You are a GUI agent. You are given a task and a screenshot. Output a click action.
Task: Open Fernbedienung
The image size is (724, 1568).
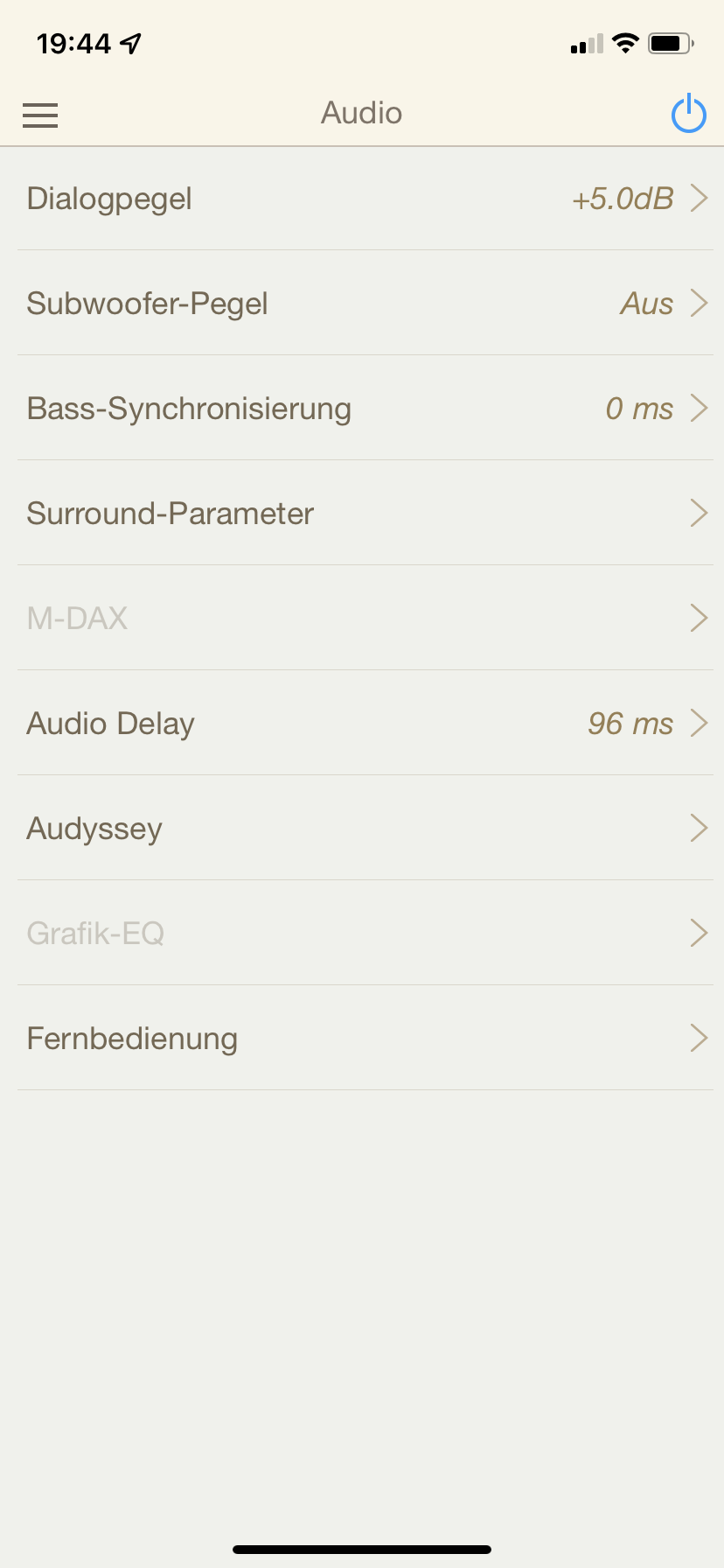pos(362,1039)
